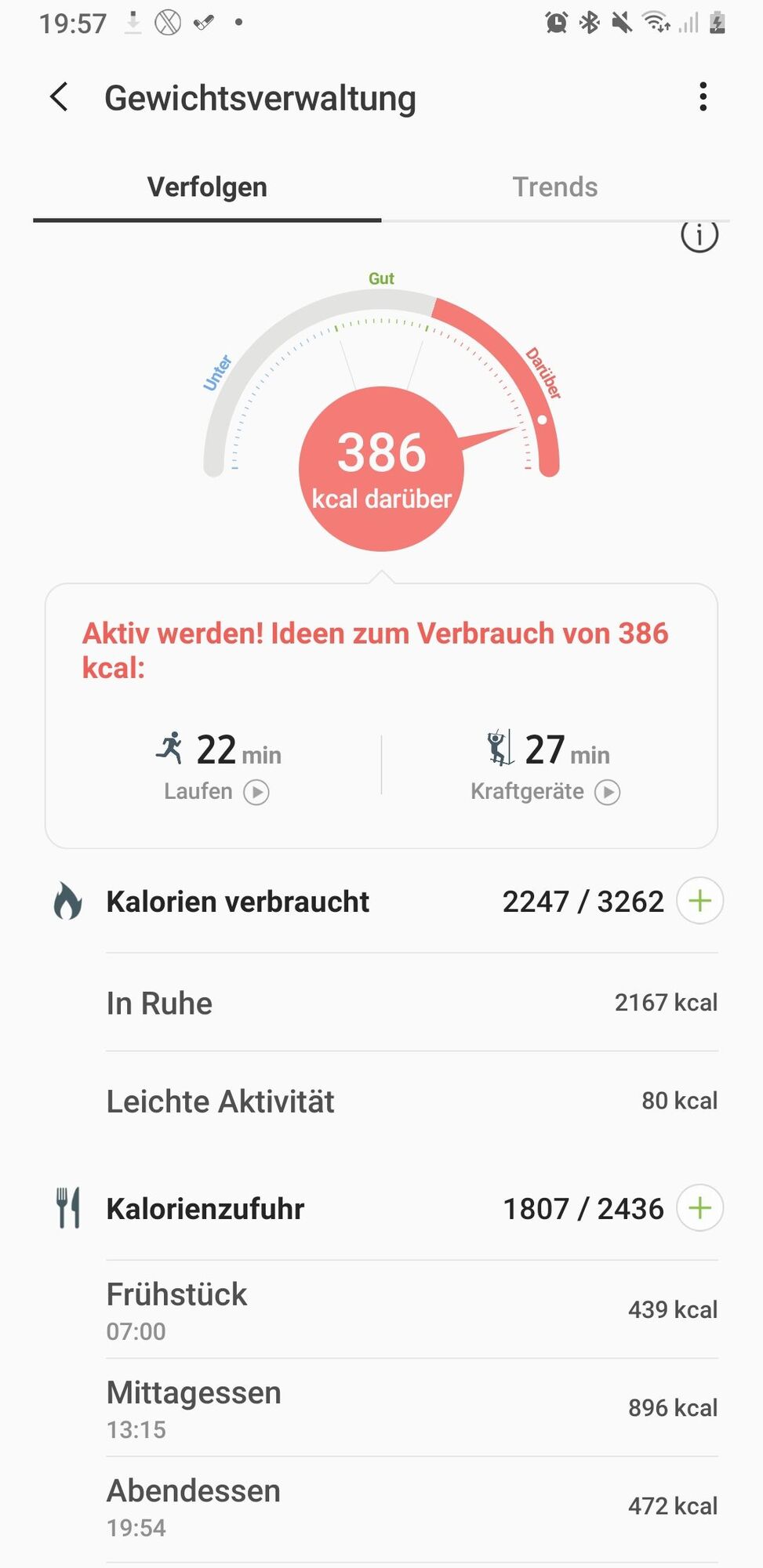The width and height of the screenshot is (763, 1568).
Task: Add a meal to Kalorienzufuhr
Action: pyautogui.click(x=699, y=1208)
